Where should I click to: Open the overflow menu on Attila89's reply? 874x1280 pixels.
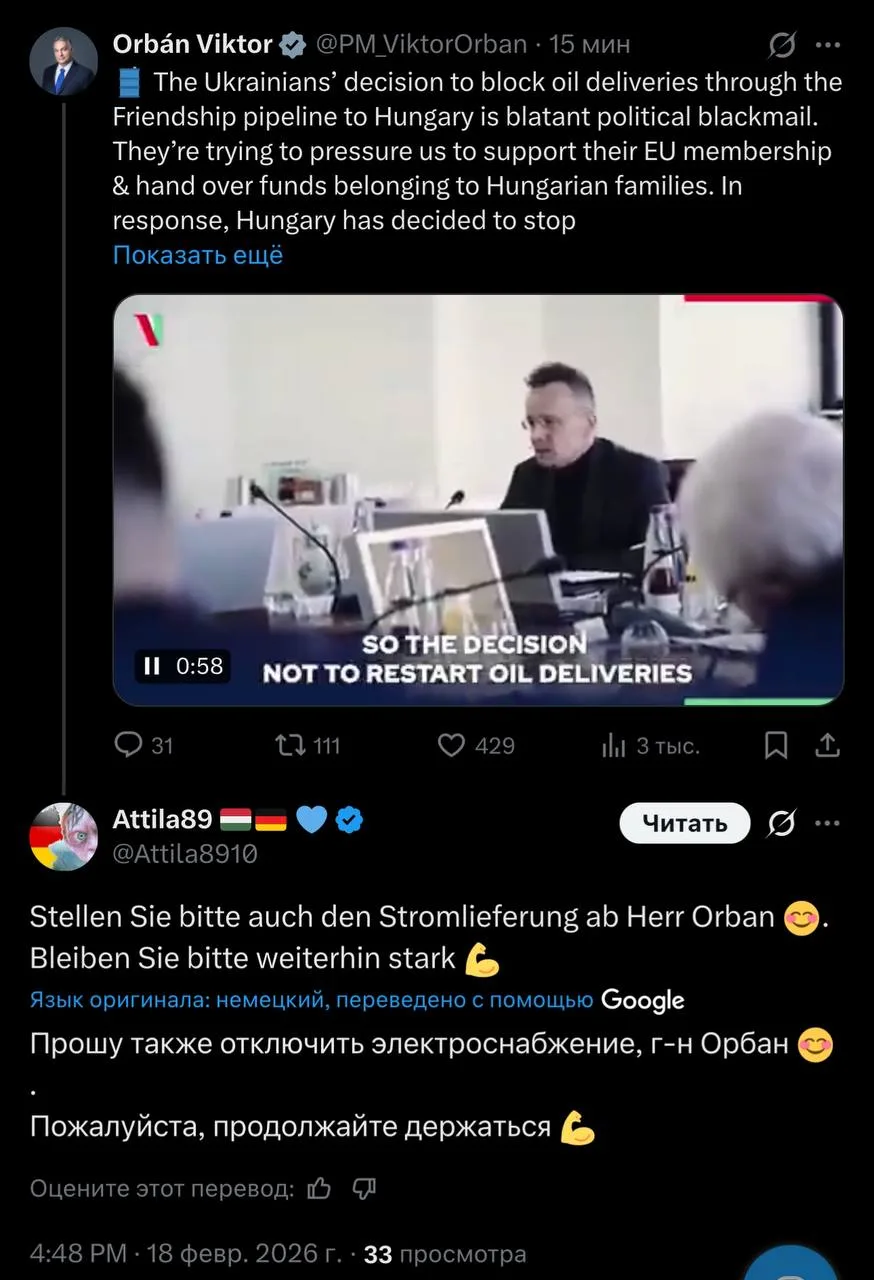tap(829, 823)
